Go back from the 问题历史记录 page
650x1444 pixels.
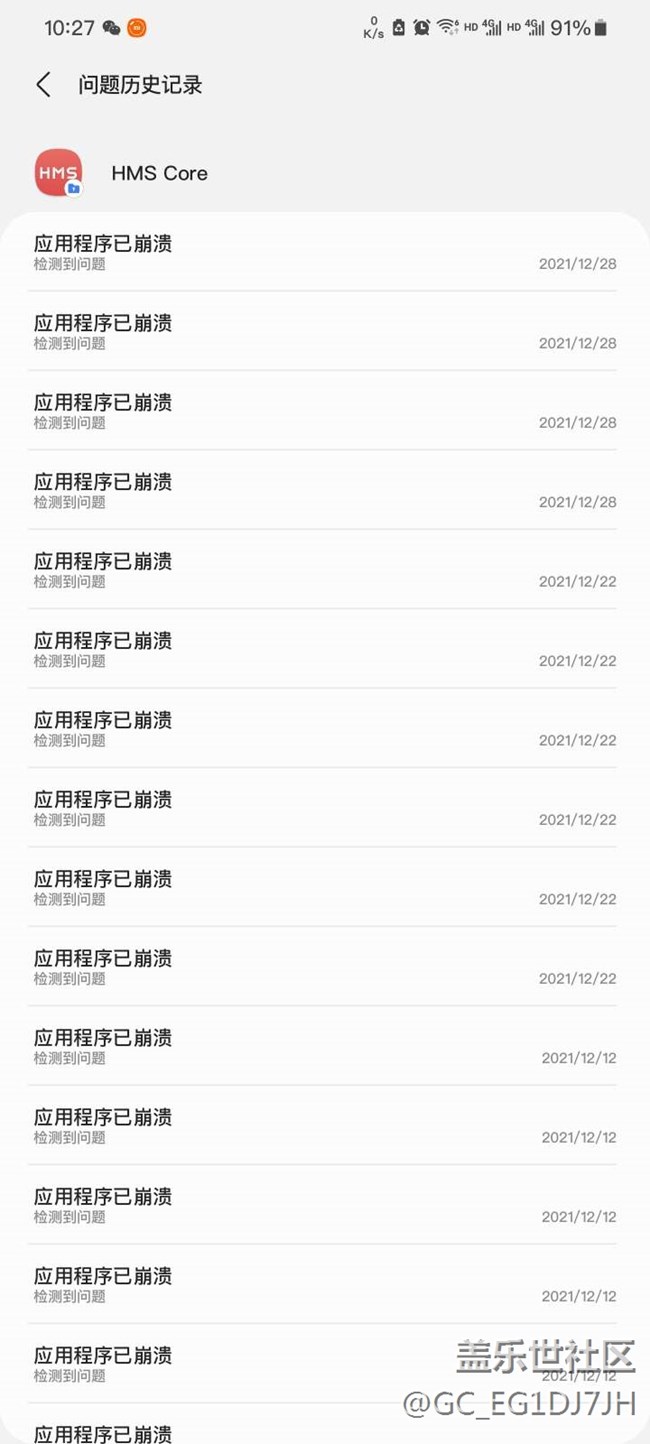click(43, 85)
